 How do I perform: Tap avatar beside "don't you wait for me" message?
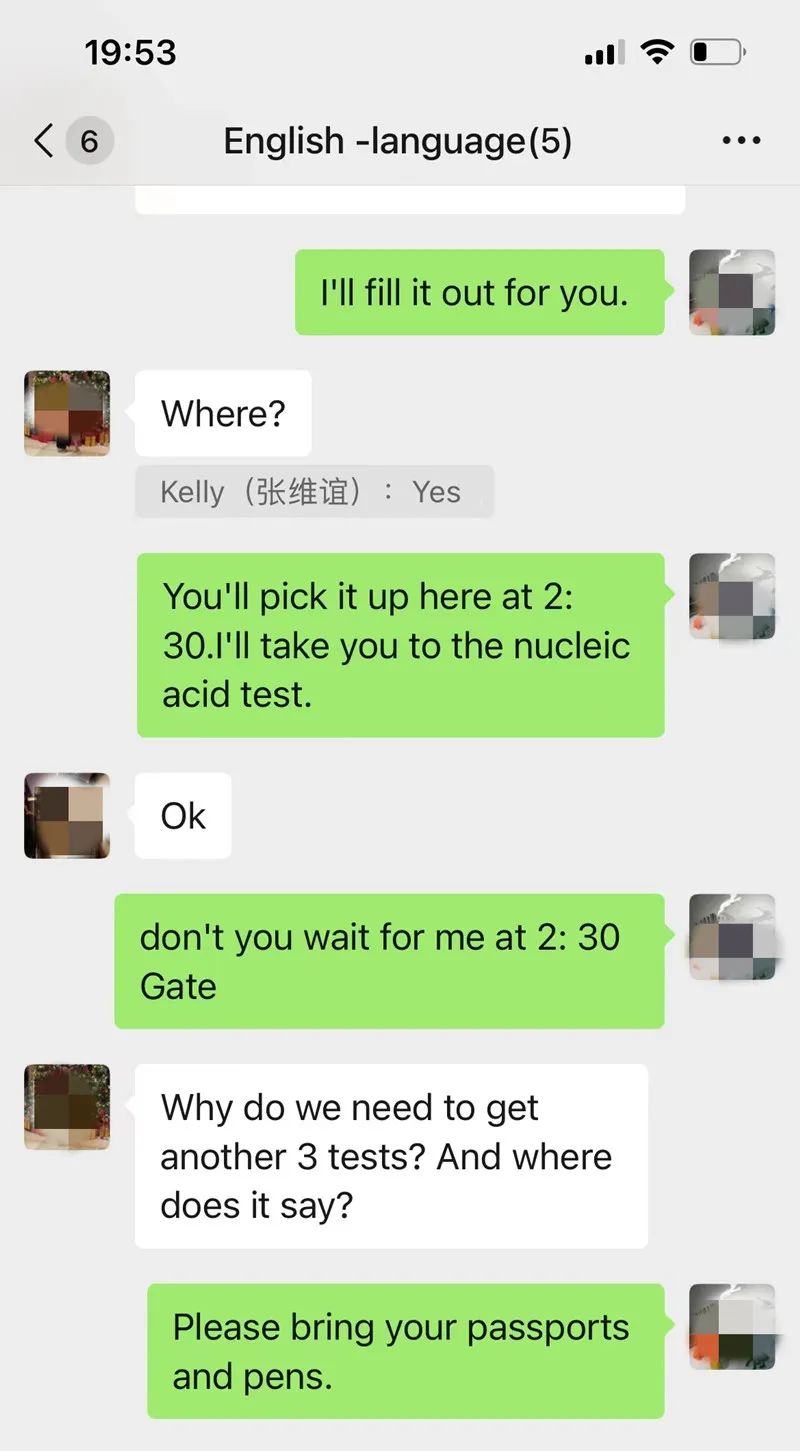[x=732, y=937]
